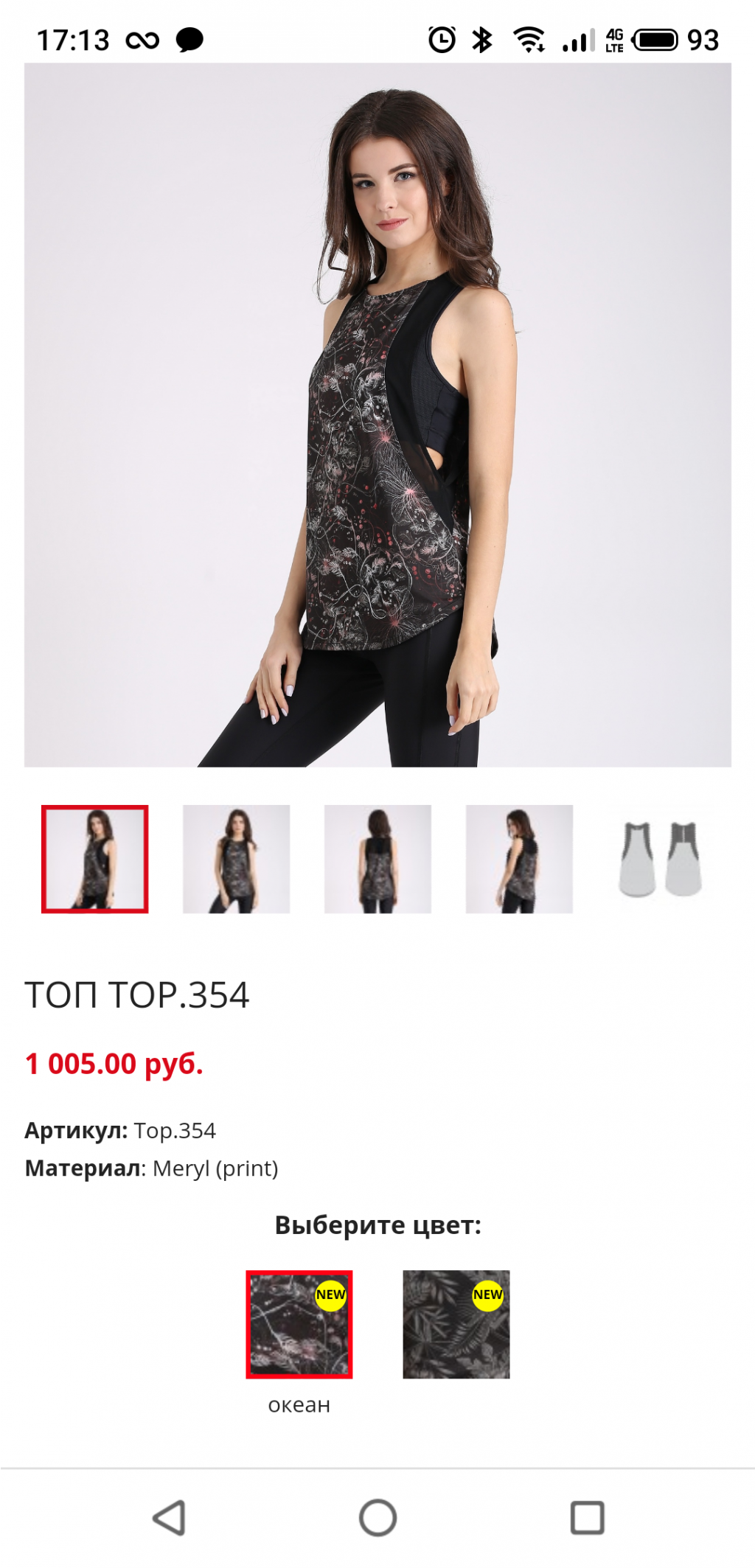This screenshot has width=755, height=1568.
Task: Open the main product photo
Action: click(x=377, y=414)
